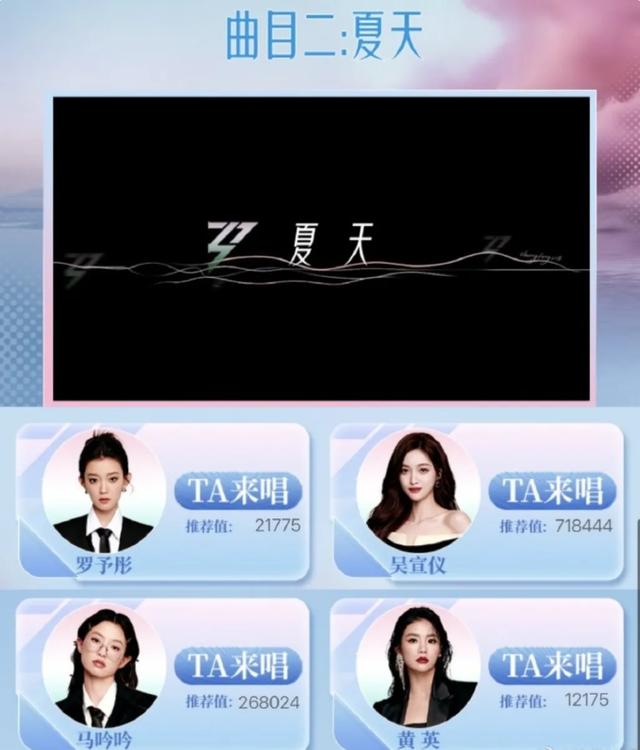Vote TA来唱 for 吴宣仪
Image resolution: width=640 pixels, height=750 pixels.
point(553,491)
